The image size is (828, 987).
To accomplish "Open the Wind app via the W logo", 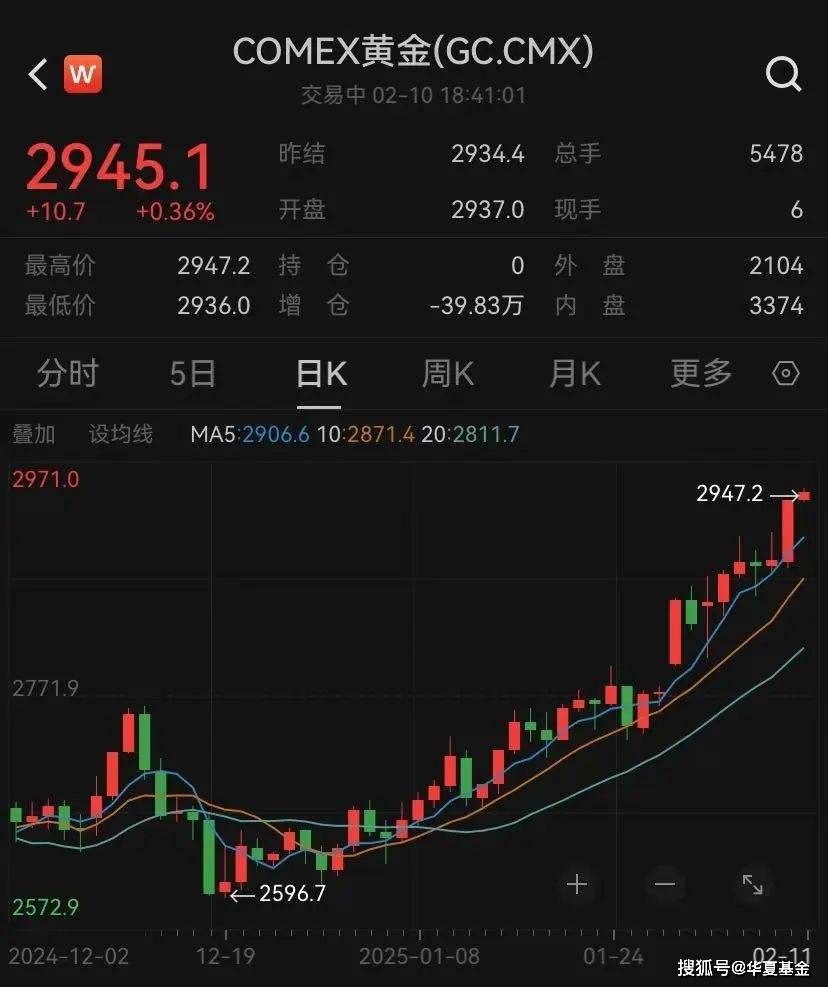I will (85, 73).
